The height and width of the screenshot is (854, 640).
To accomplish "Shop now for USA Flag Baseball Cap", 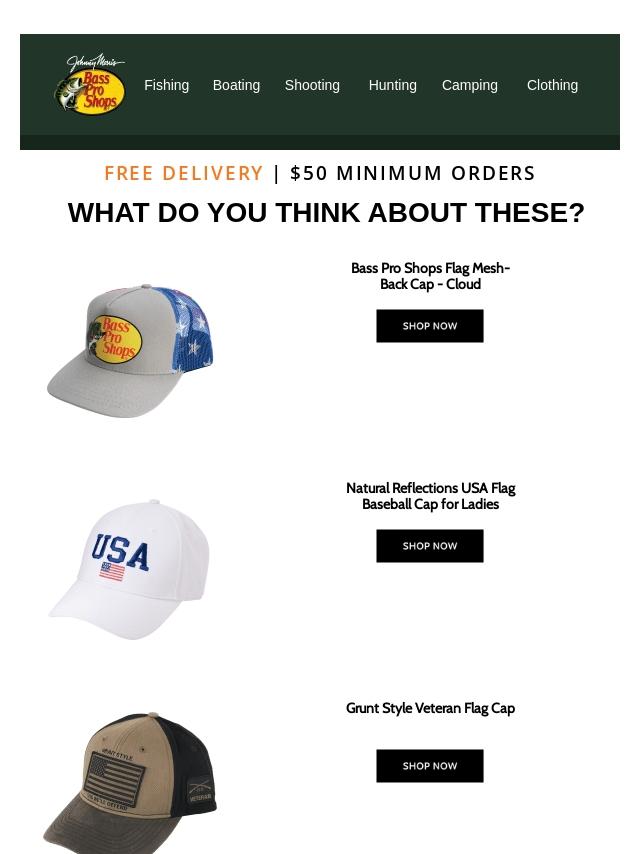I will coord(429,546).
